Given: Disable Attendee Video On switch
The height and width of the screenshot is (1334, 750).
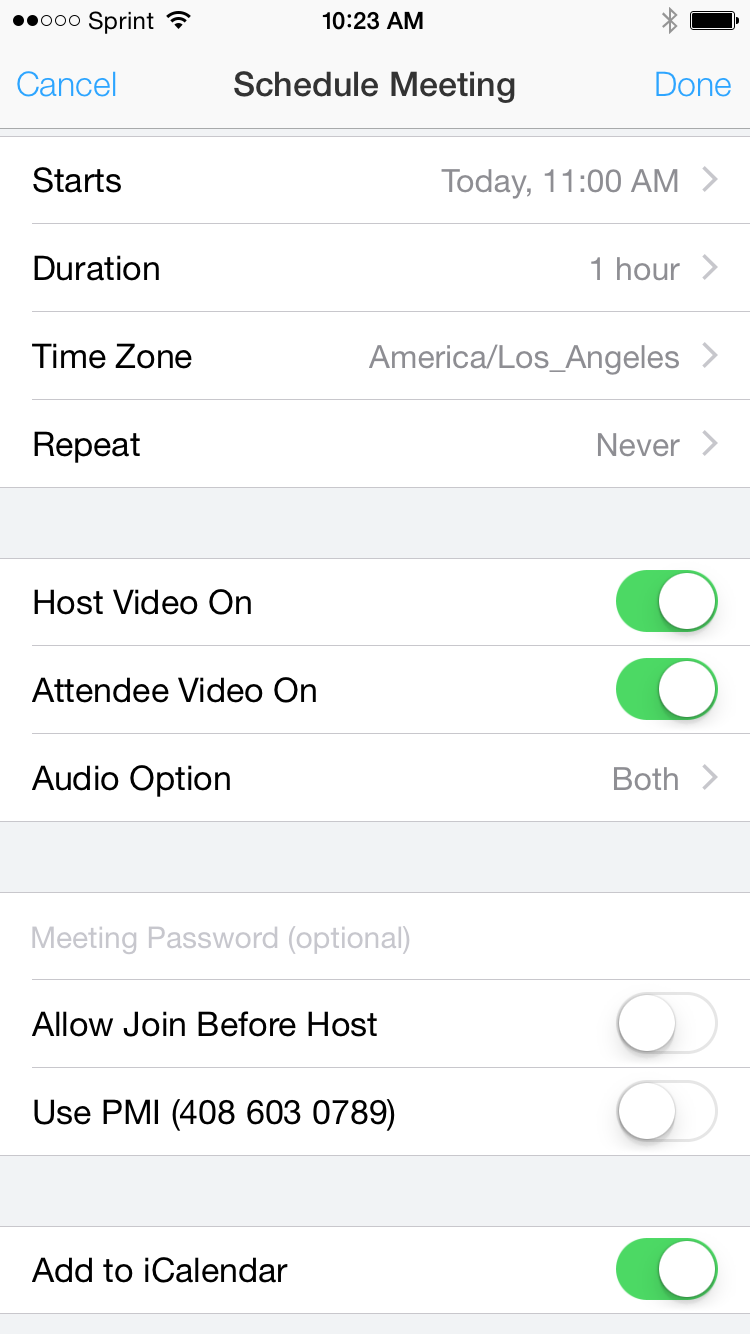Looking at the screenshot, I should pyautogui.click(x=666, y=690).
